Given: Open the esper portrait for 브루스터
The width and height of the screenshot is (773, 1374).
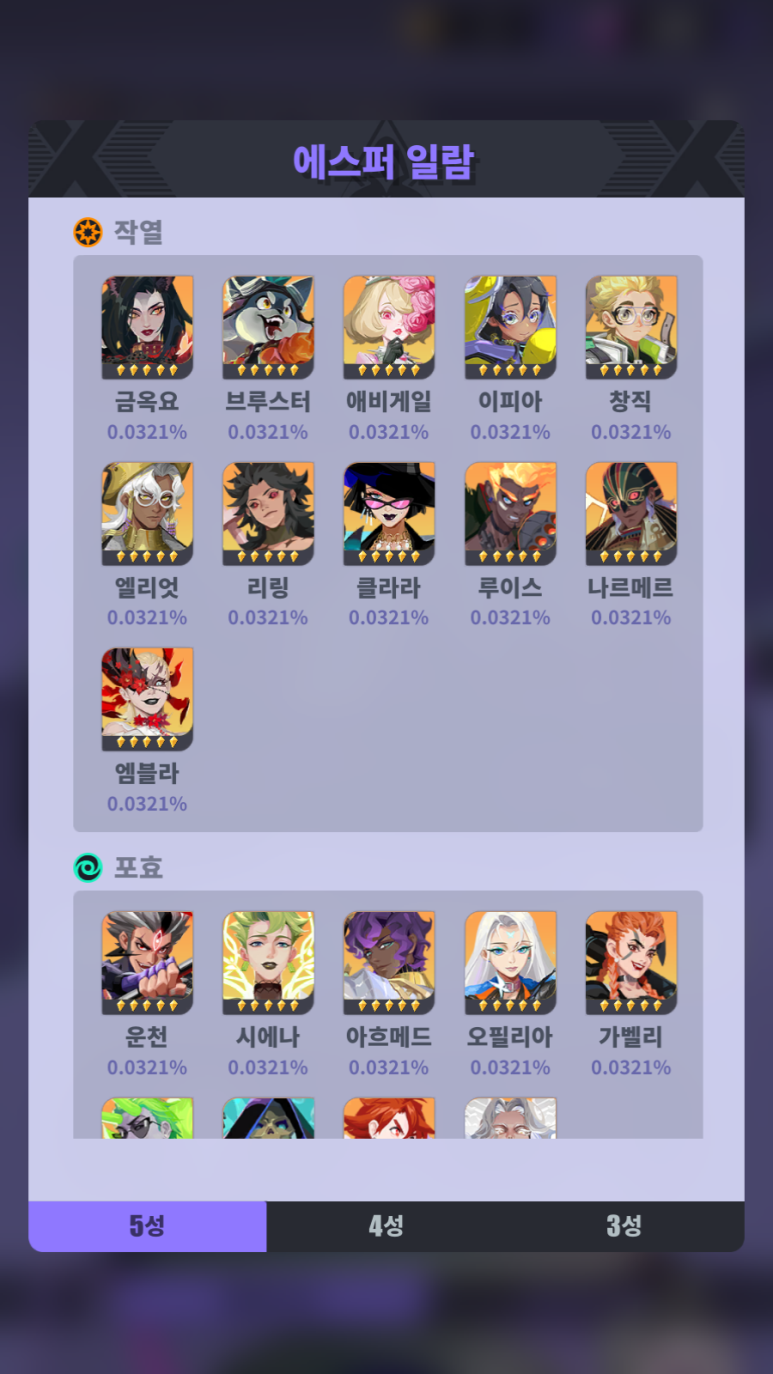Looking at the screenshot, I should [268, 327].
